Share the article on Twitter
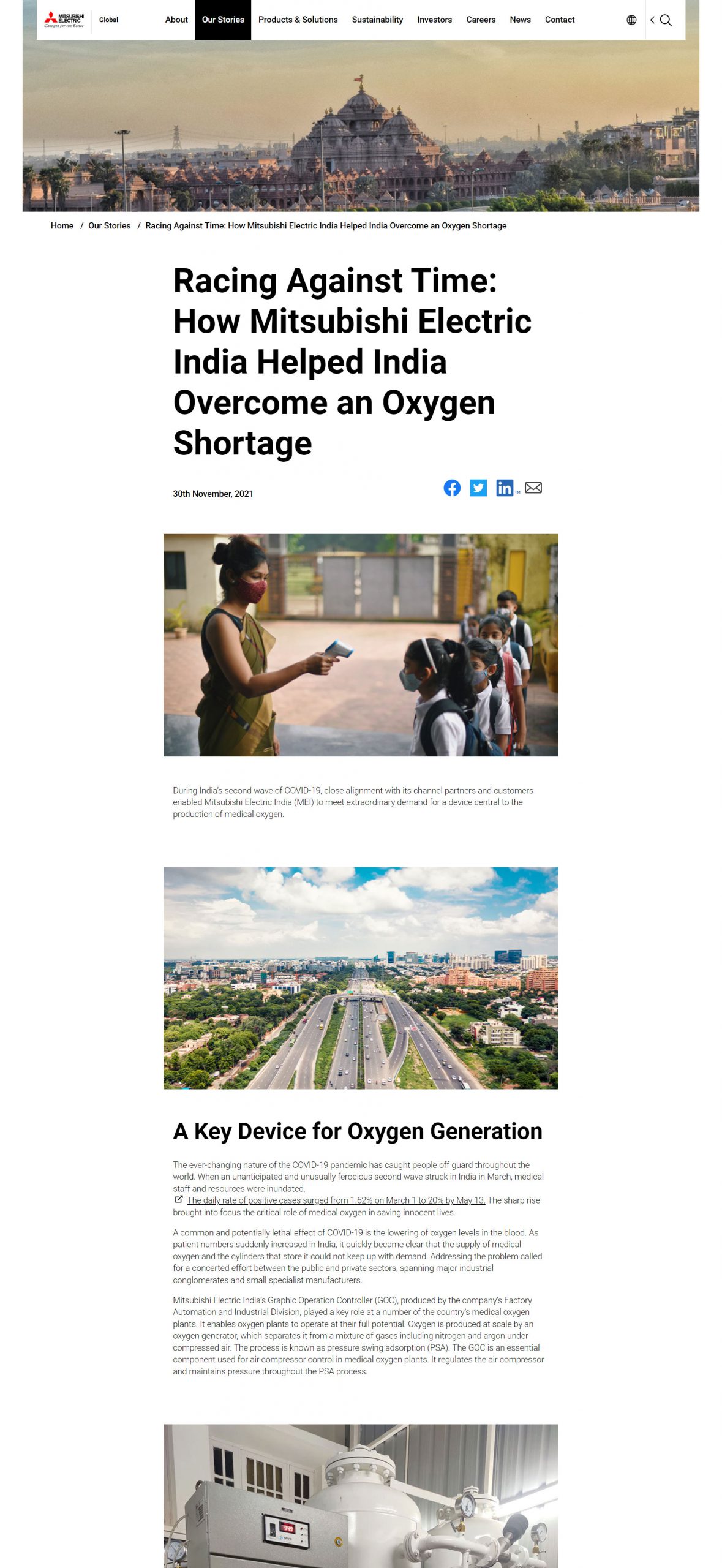 [478, 488]
